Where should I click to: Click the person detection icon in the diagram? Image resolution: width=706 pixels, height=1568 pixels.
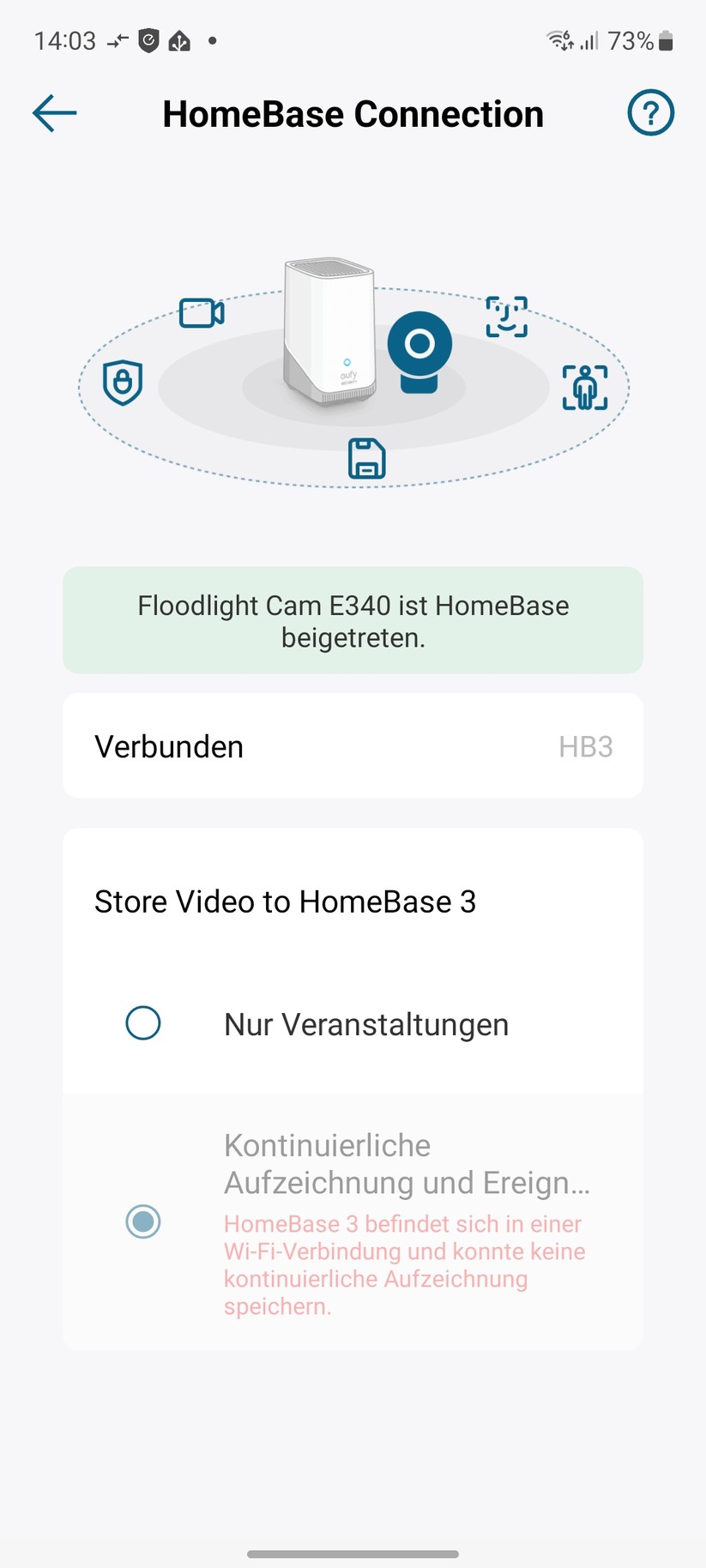(584, 387)
